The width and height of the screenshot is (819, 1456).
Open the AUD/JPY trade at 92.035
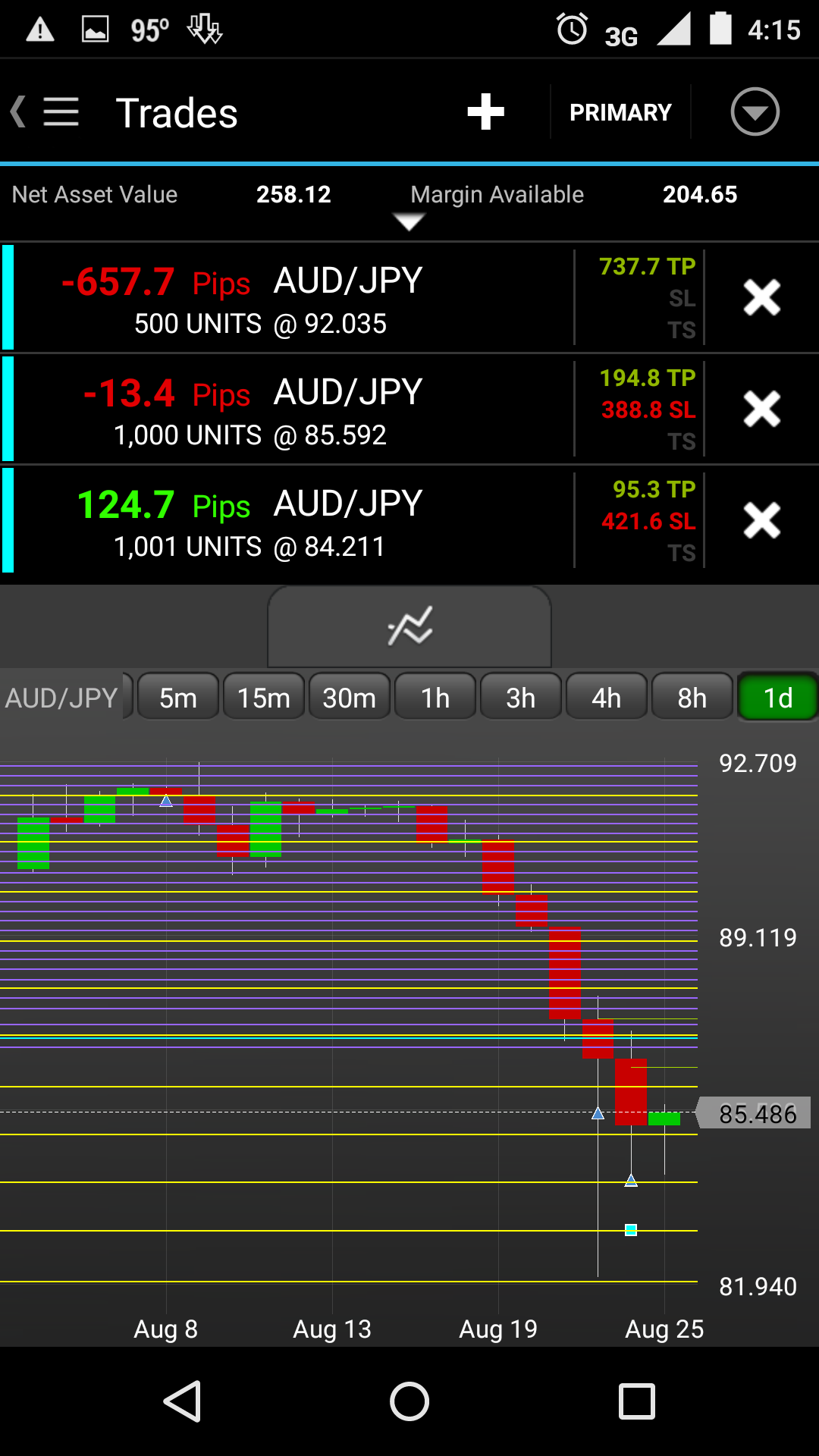click(x=288, y=298)
